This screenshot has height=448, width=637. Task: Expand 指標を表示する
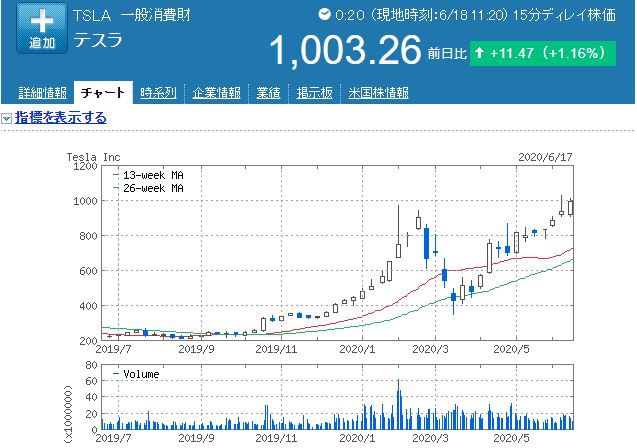pyautogui.click(x=60, y=118)
